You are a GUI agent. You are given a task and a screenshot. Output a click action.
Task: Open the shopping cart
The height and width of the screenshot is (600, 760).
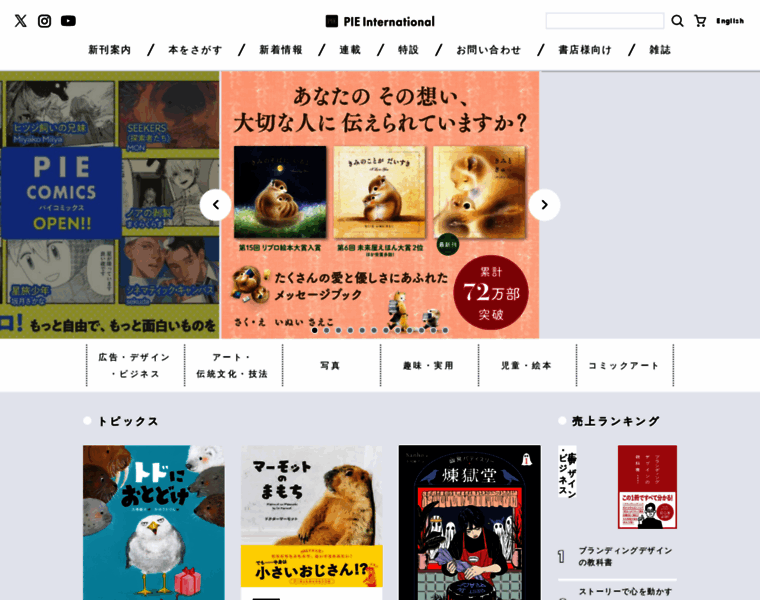pos(700,21)
